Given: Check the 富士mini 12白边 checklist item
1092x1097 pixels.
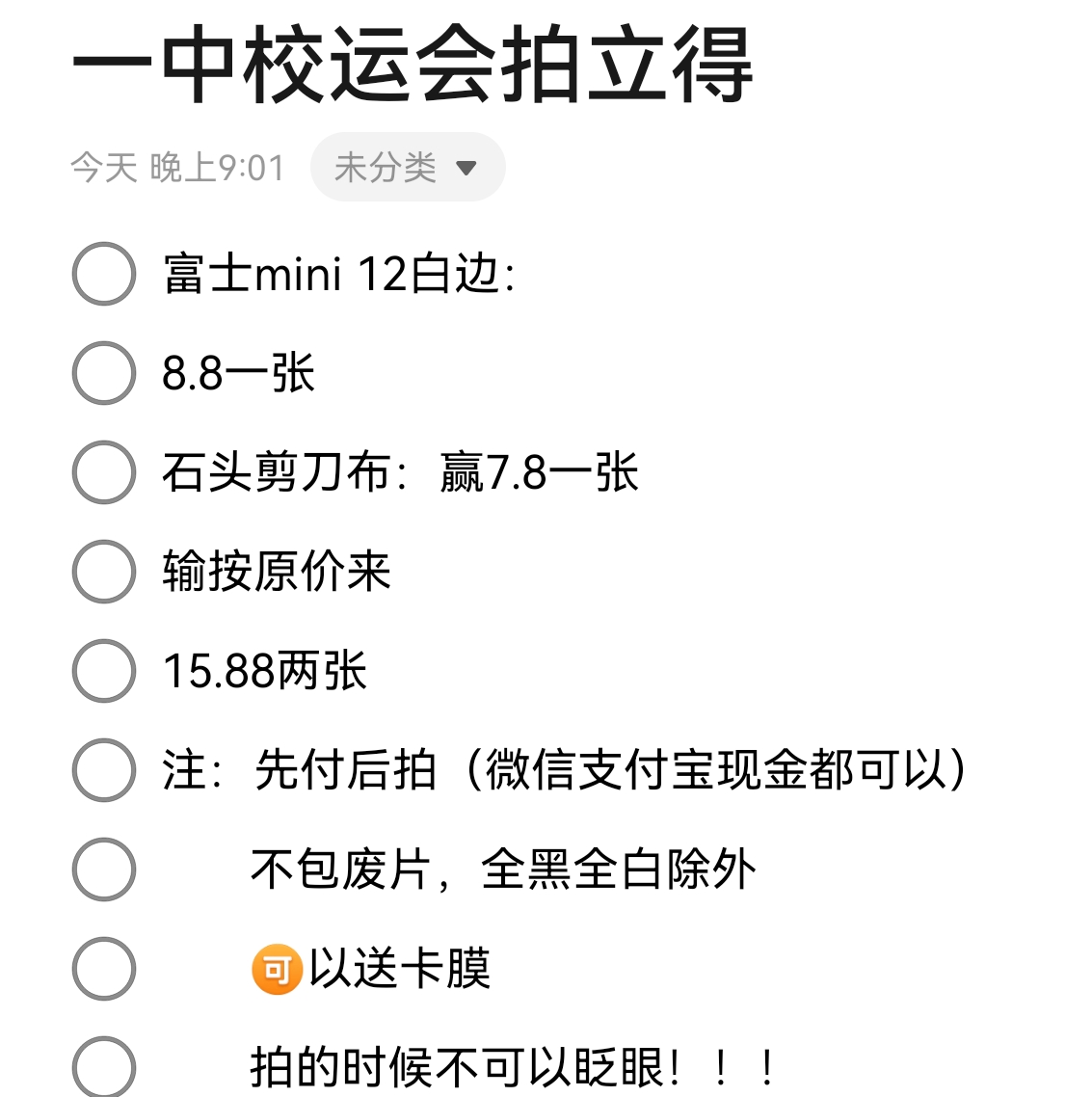Looking at the screenshot, I should point(103,275).
